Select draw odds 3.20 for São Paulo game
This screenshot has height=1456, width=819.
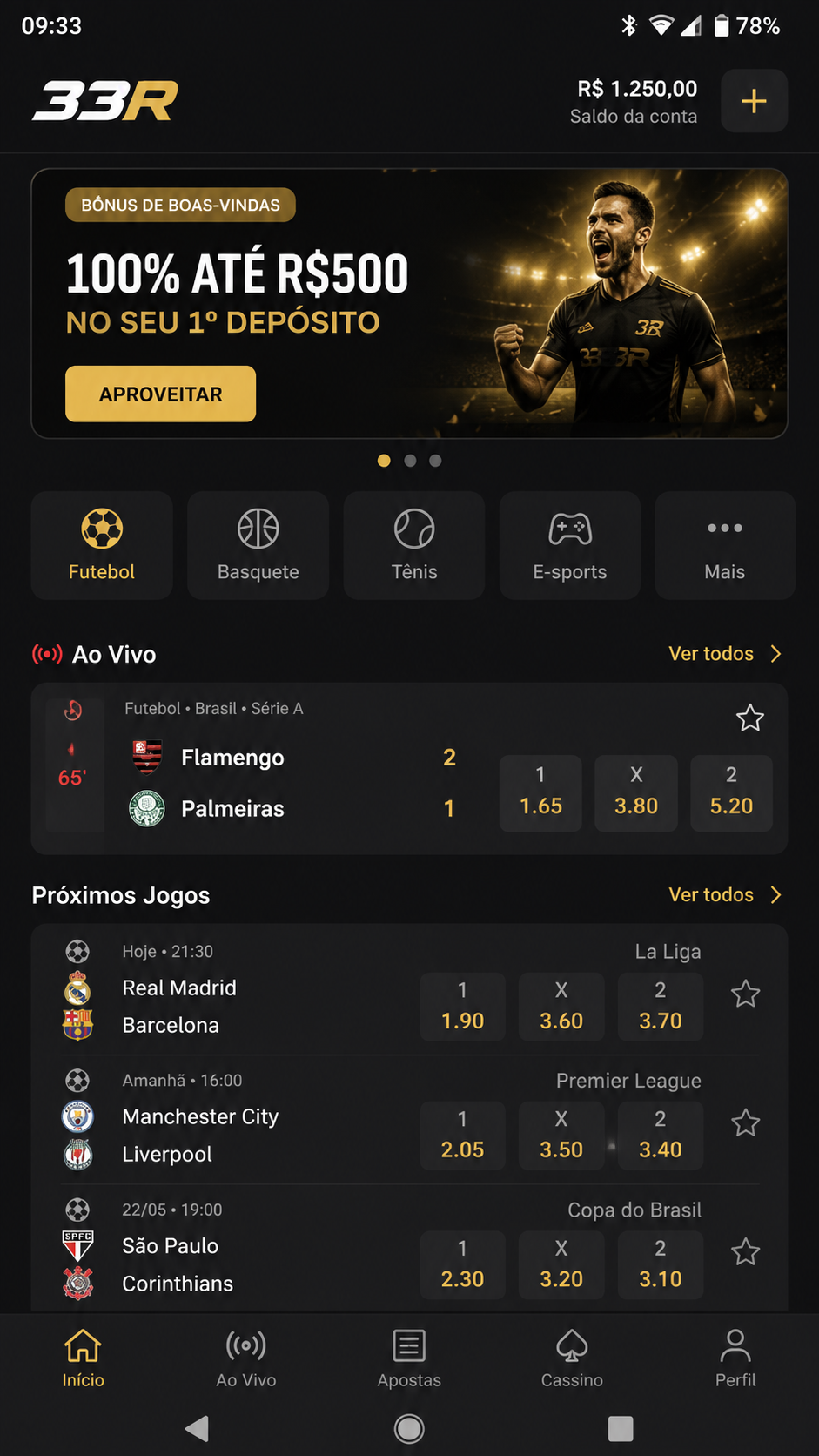pyautogui.click(x=561, y=1265)
